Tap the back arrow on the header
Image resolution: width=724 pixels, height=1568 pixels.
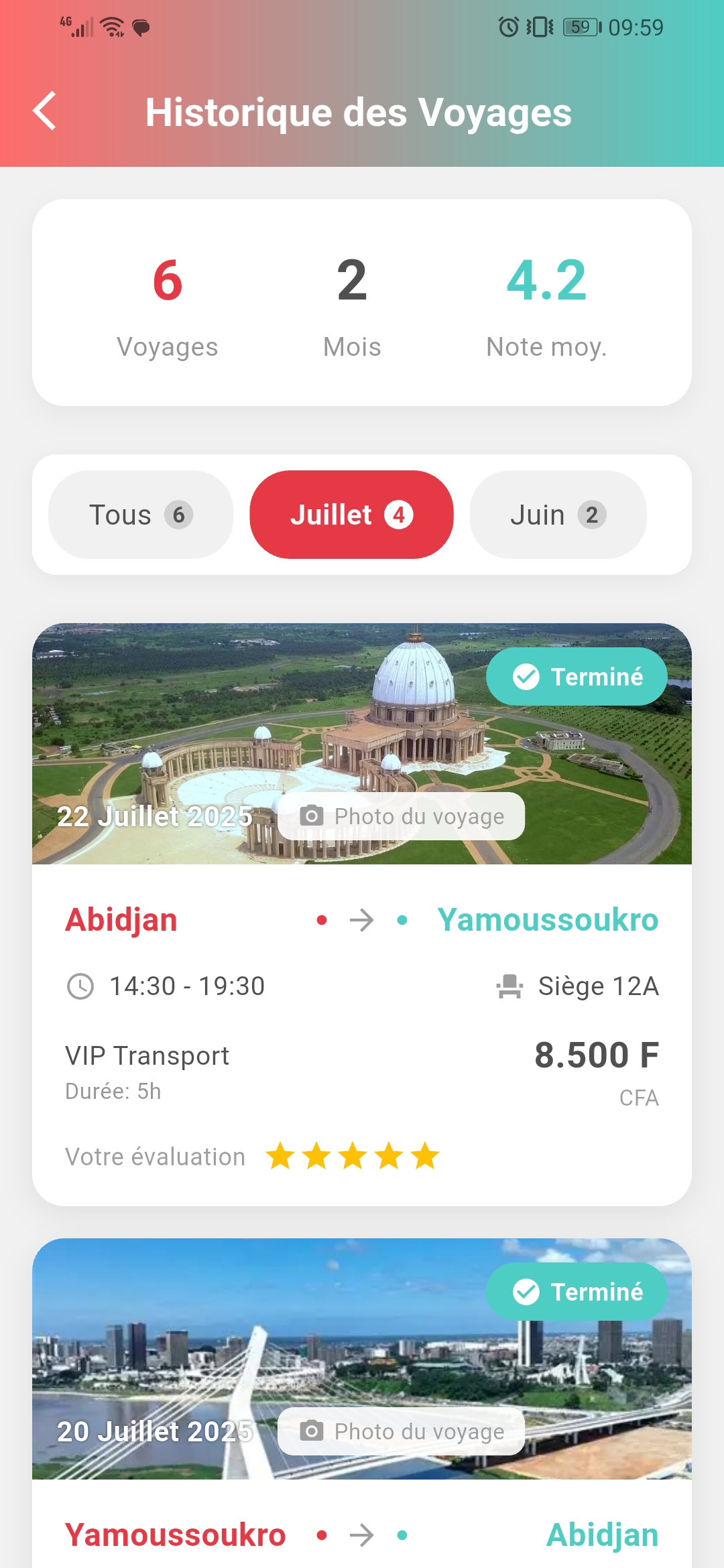click(45, 111)
